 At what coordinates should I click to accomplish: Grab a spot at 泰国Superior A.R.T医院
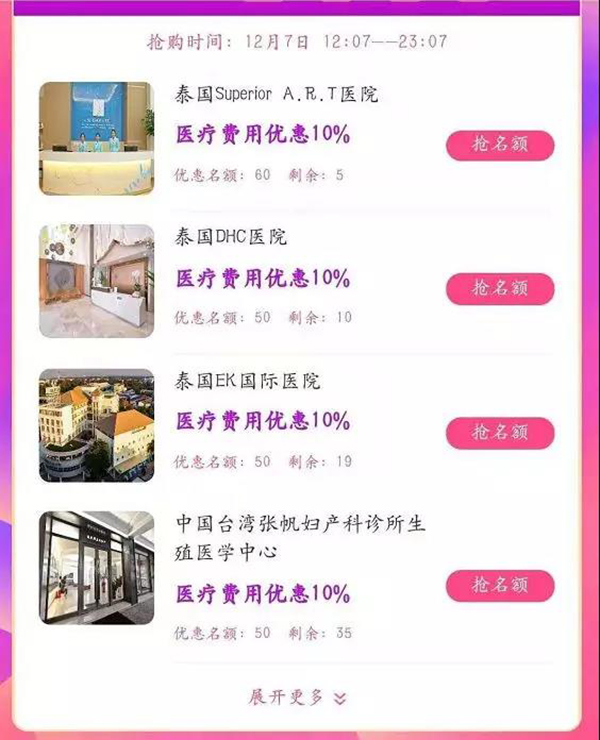[x=500, y=145]
